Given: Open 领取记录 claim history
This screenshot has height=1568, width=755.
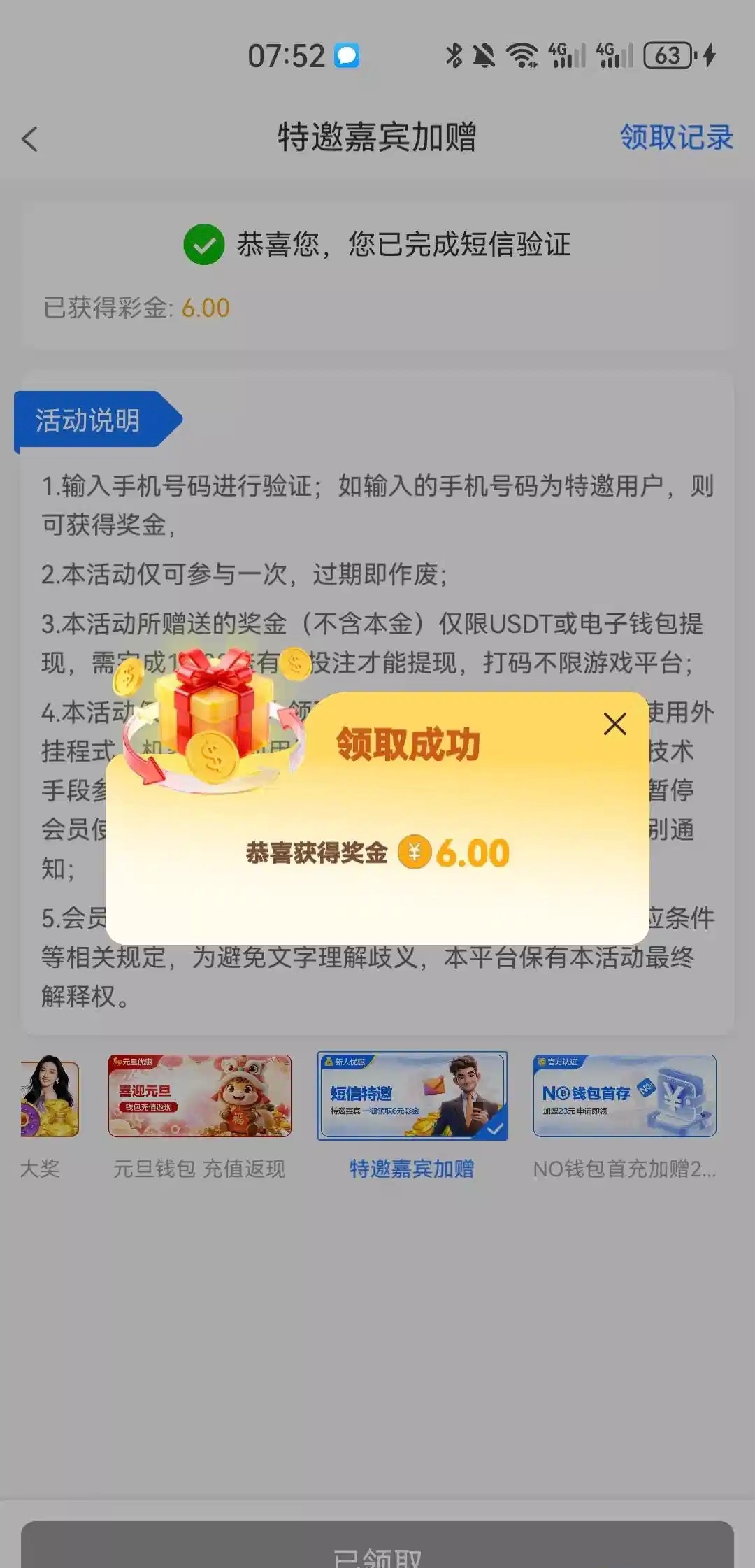Looking at the screenshot, I should tap(675, 137).
